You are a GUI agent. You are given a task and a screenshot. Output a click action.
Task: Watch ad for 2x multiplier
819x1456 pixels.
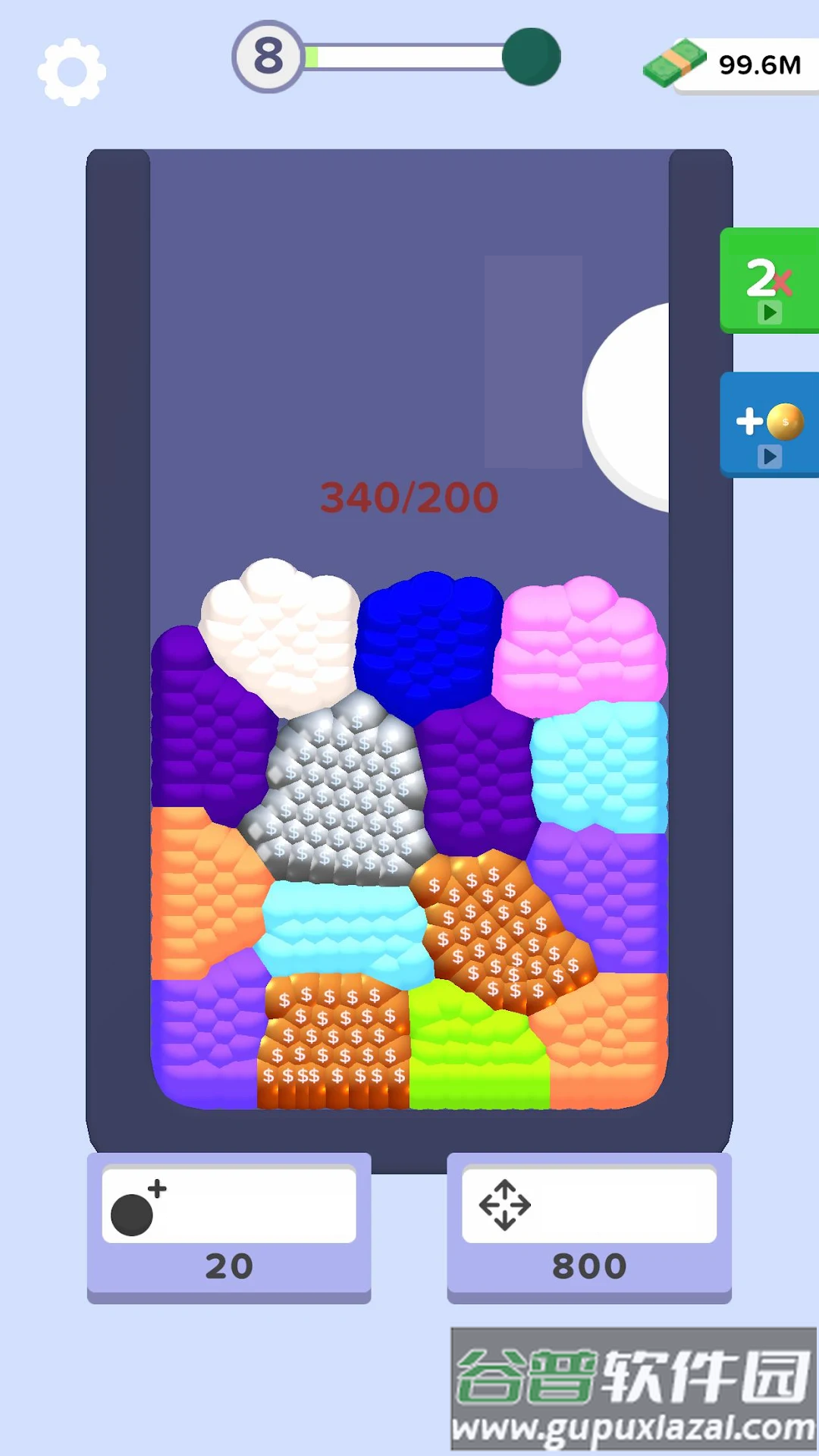(769, 281)
